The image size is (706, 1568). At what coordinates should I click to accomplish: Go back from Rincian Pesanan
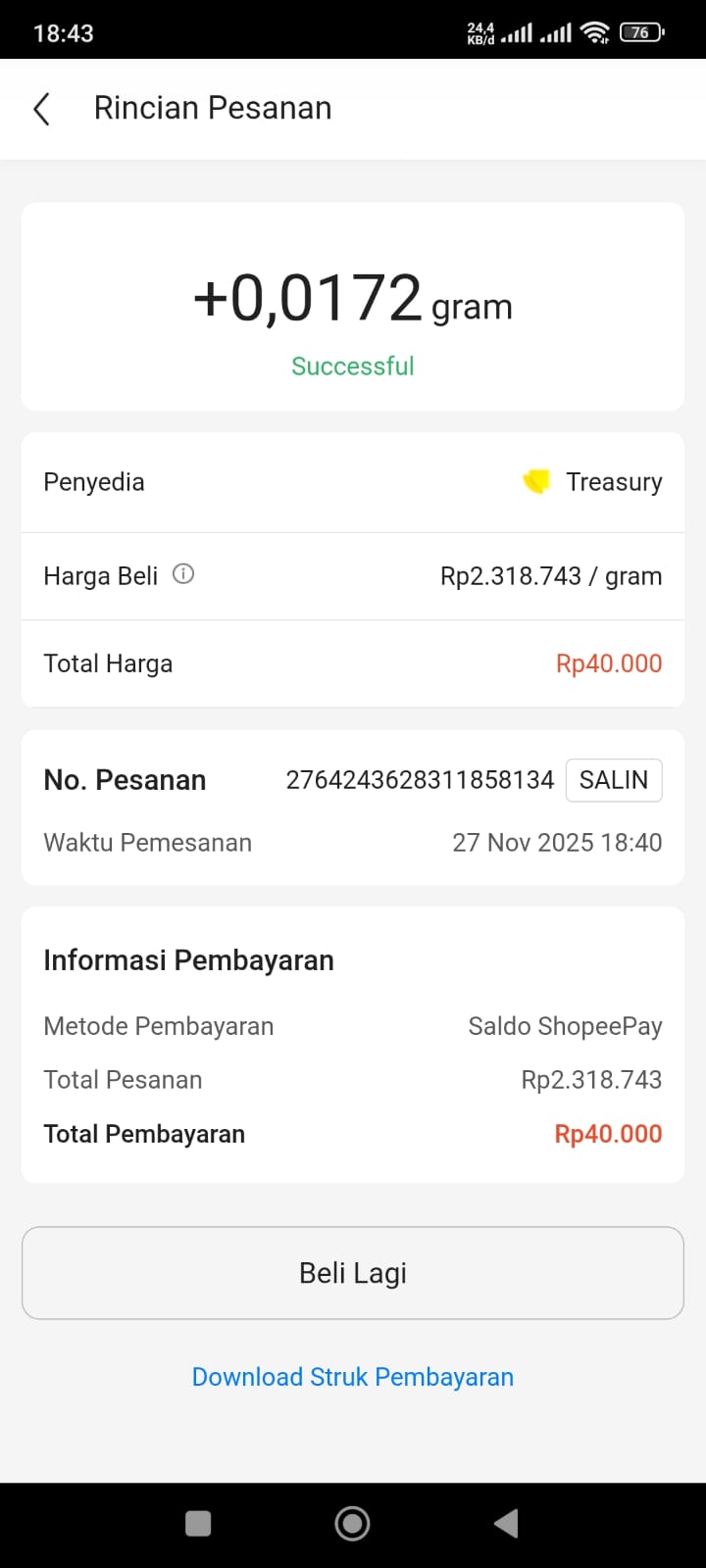pos(41,109)
